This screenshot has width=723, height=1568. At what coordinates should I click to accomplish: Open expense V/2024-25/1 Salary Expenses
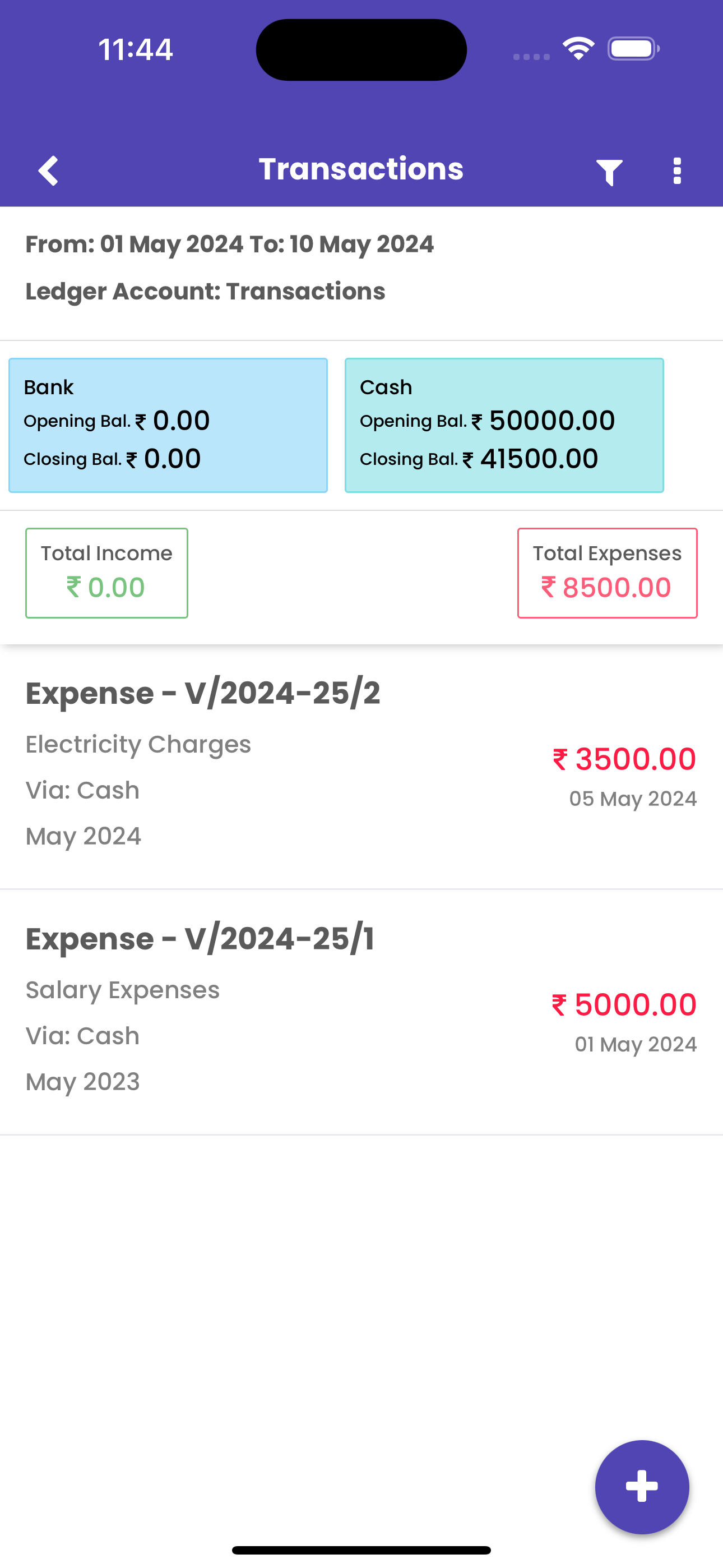[361, 1013]
